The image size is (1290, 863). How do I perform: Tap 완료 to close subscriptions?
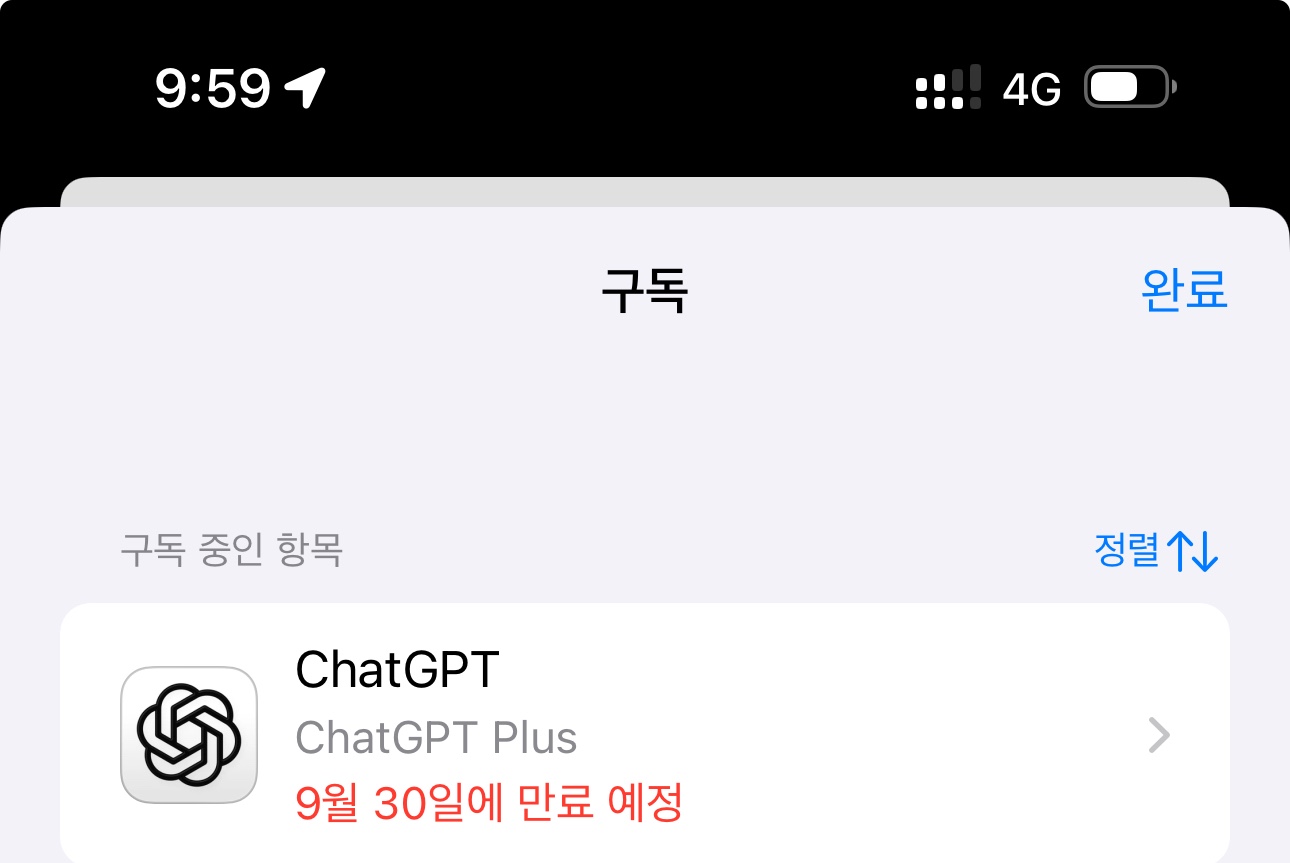(x=1184, y=290)
